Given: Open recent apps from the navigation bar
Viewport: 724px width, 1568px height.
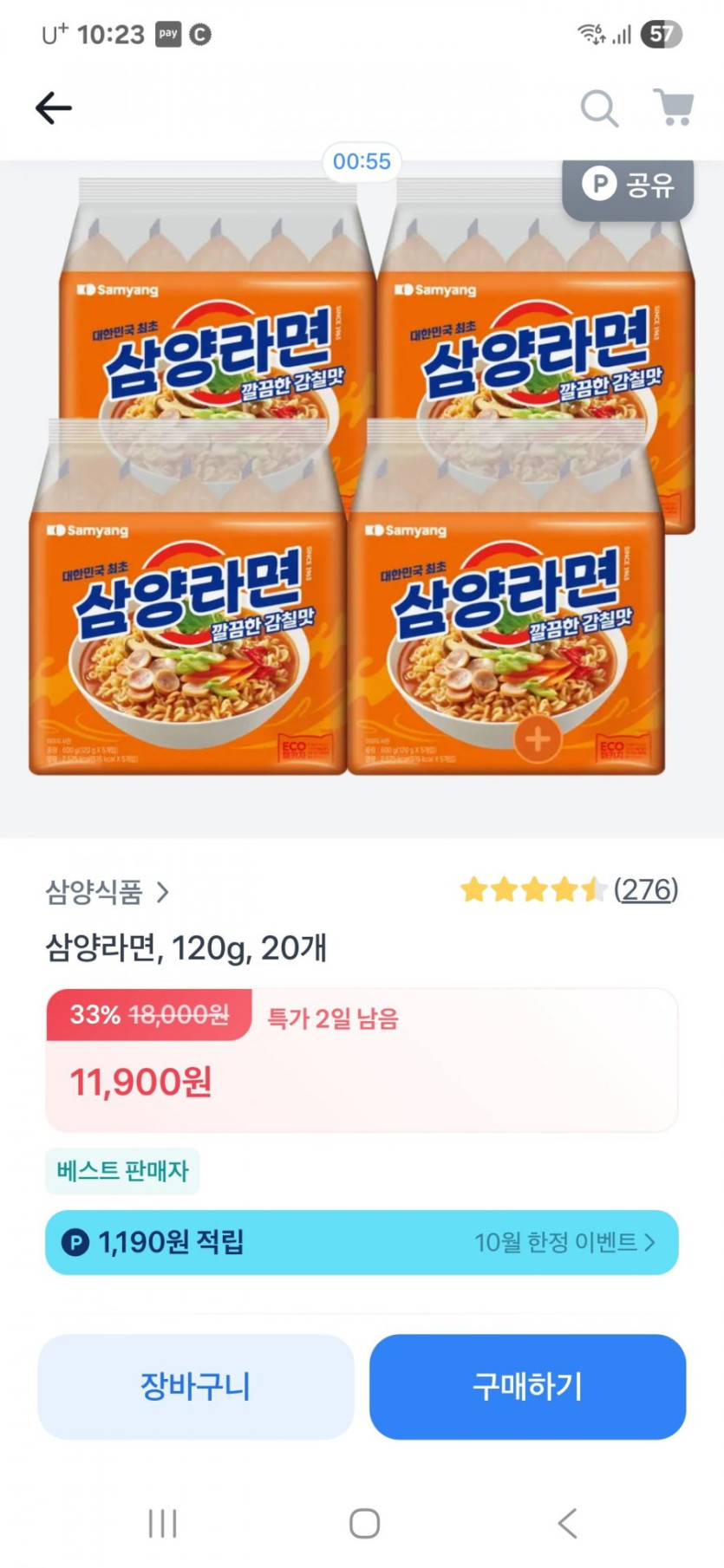Looking at the screenshot, I should [x=162, y=1523].
